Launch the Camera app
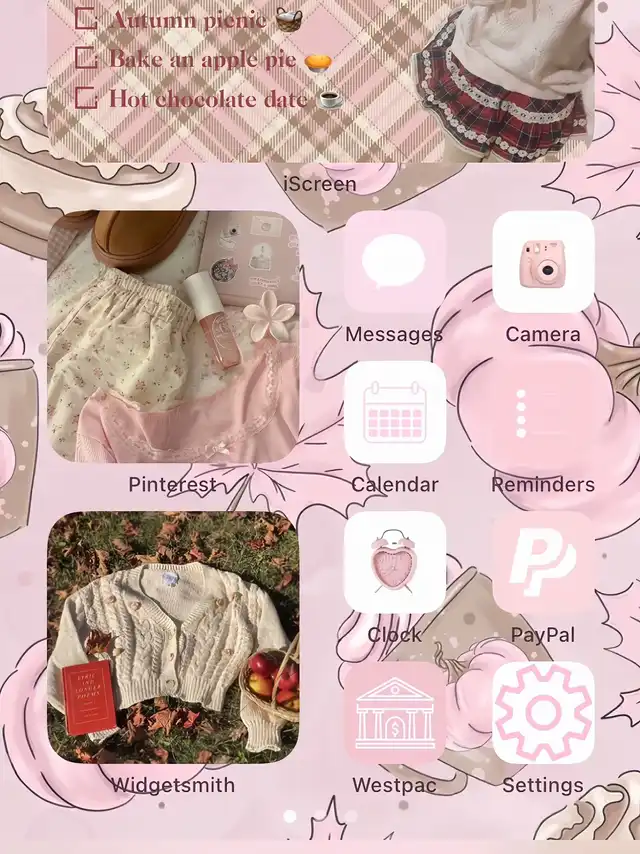The image size is (640, 854). [543, 262]
